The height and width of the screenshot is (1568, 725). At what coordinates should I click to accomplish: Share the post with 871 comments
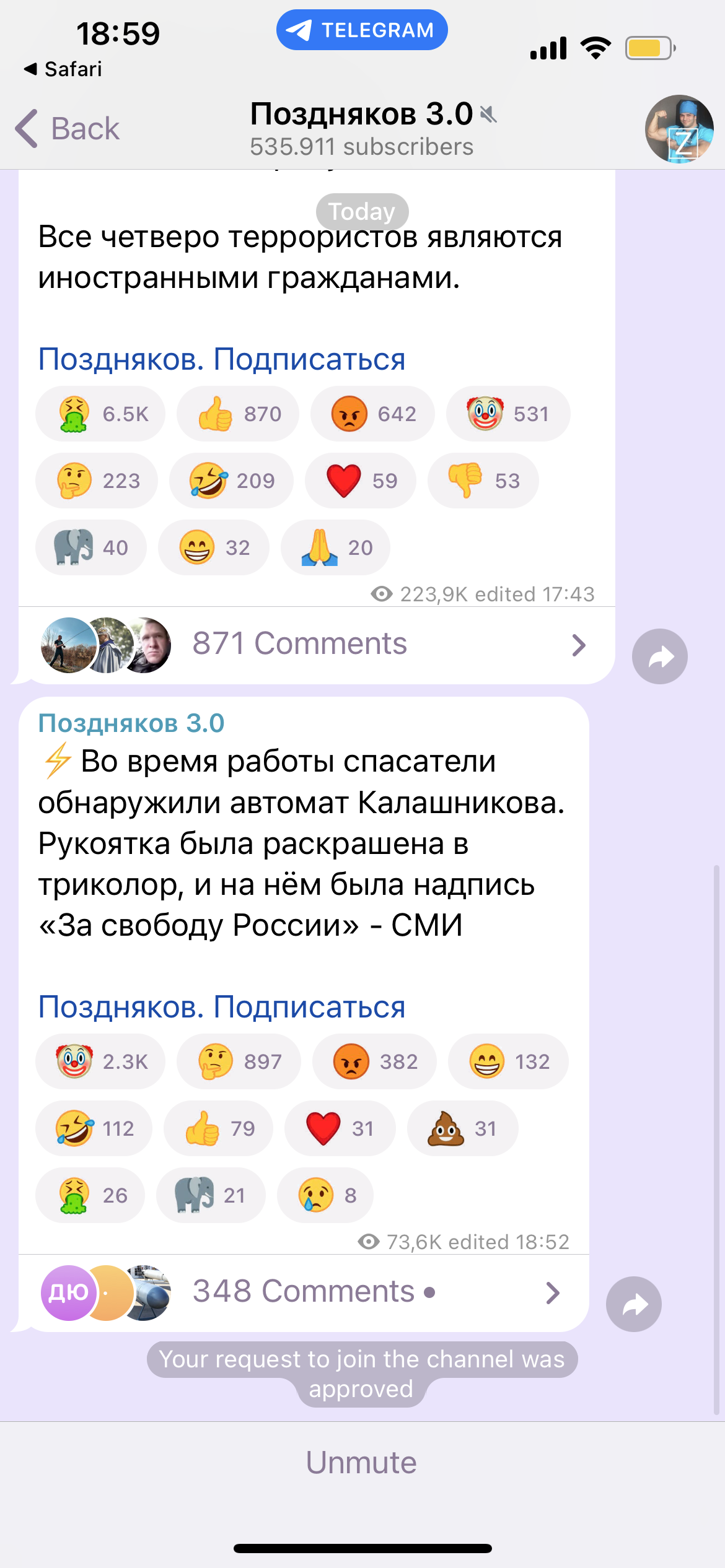(659, 656)
